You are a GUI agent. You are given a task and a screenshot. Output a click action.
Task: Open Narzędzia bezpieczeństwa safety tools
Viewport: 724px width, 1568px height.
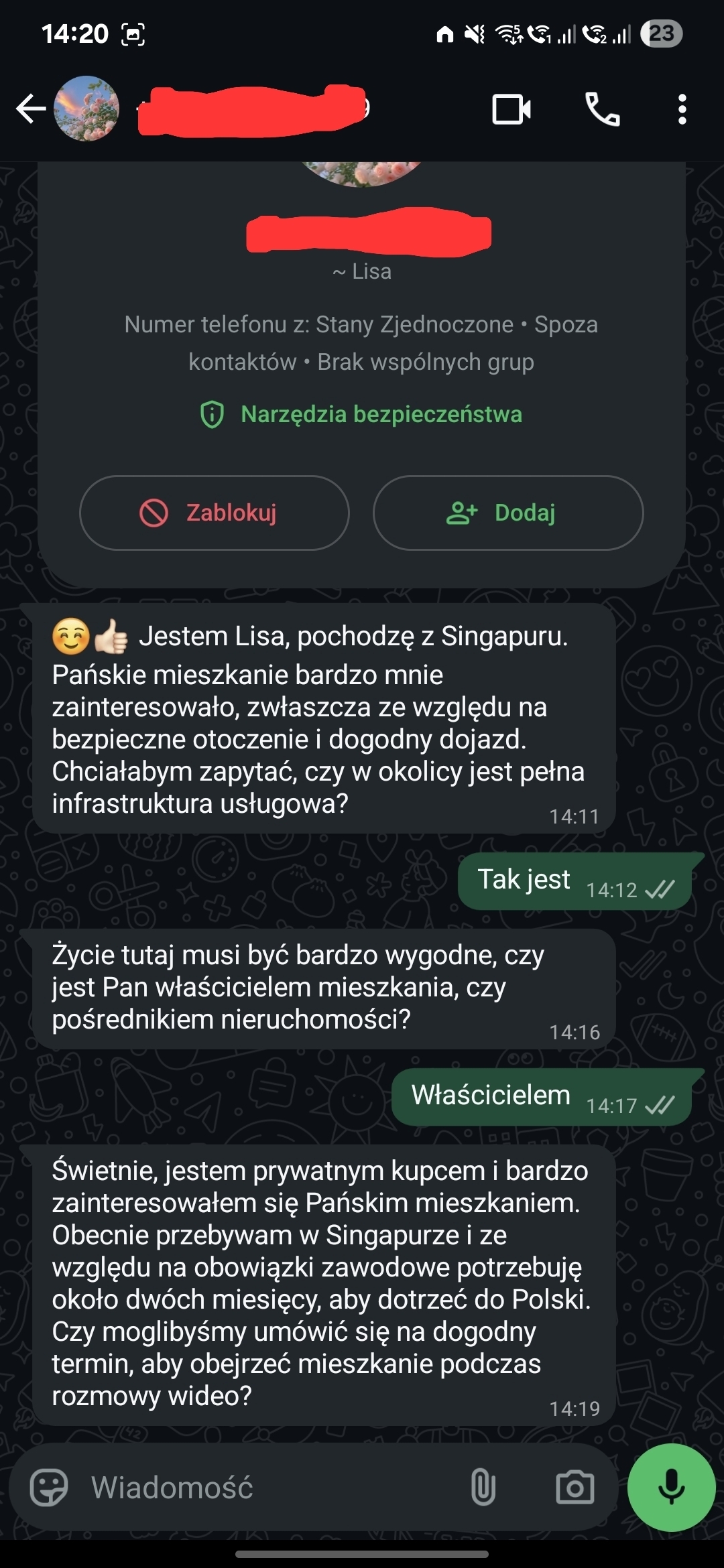click(361, 415)
